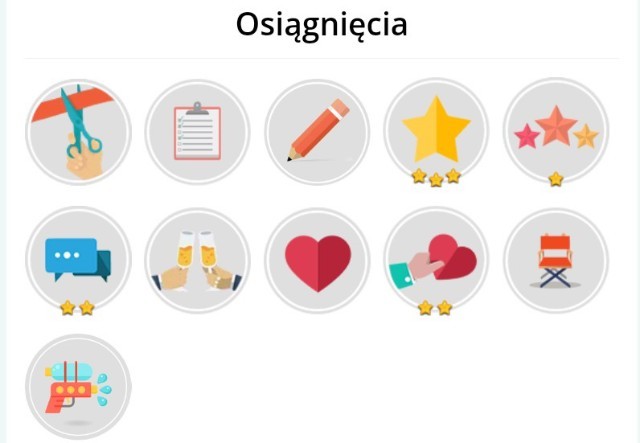Select the pencil achievement badge
This screenshot has height=443, width=640.
pyautogui.click(x=317, y=132)
